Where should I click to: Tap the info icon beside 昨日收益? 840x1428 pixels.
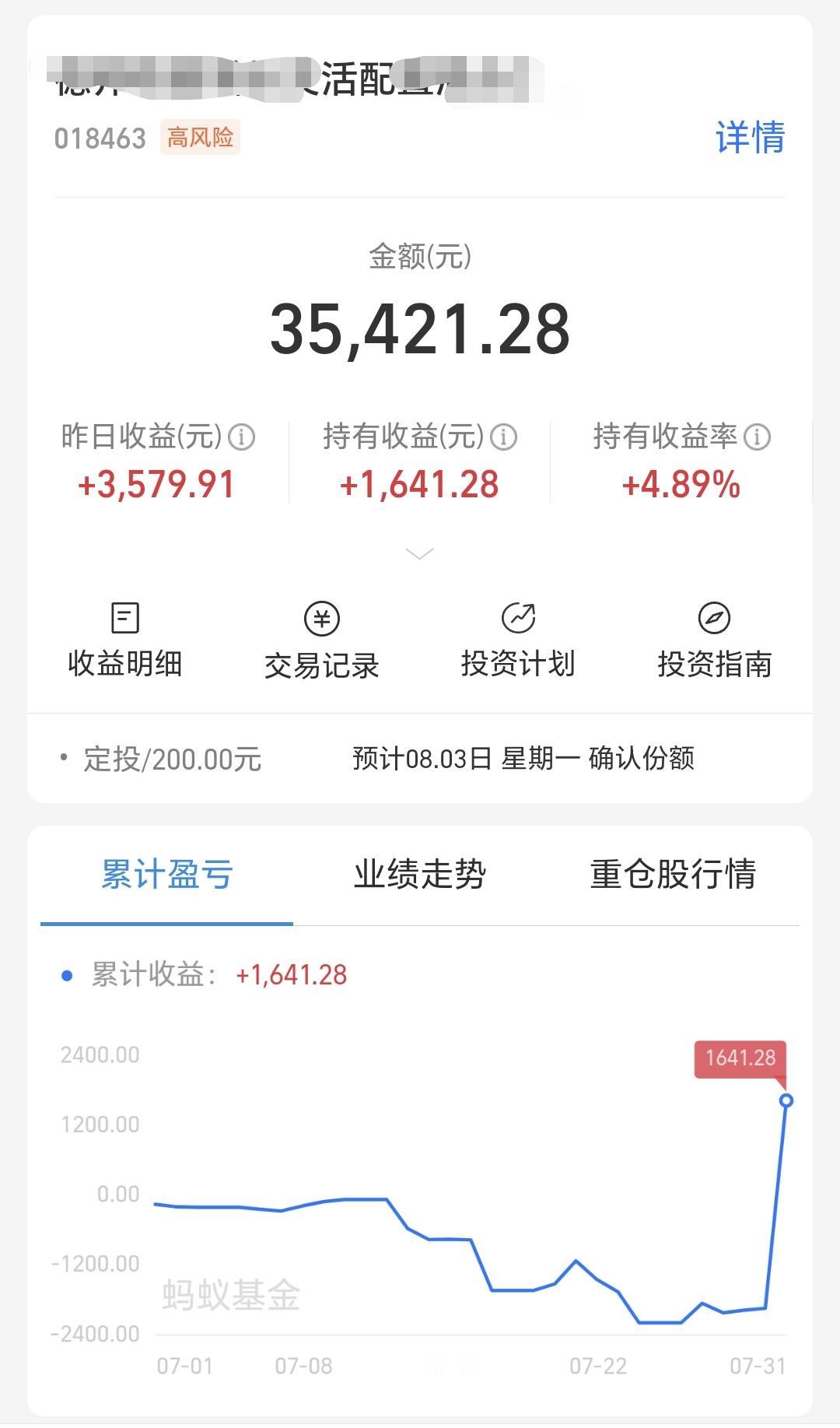click(x=241, y=437)
